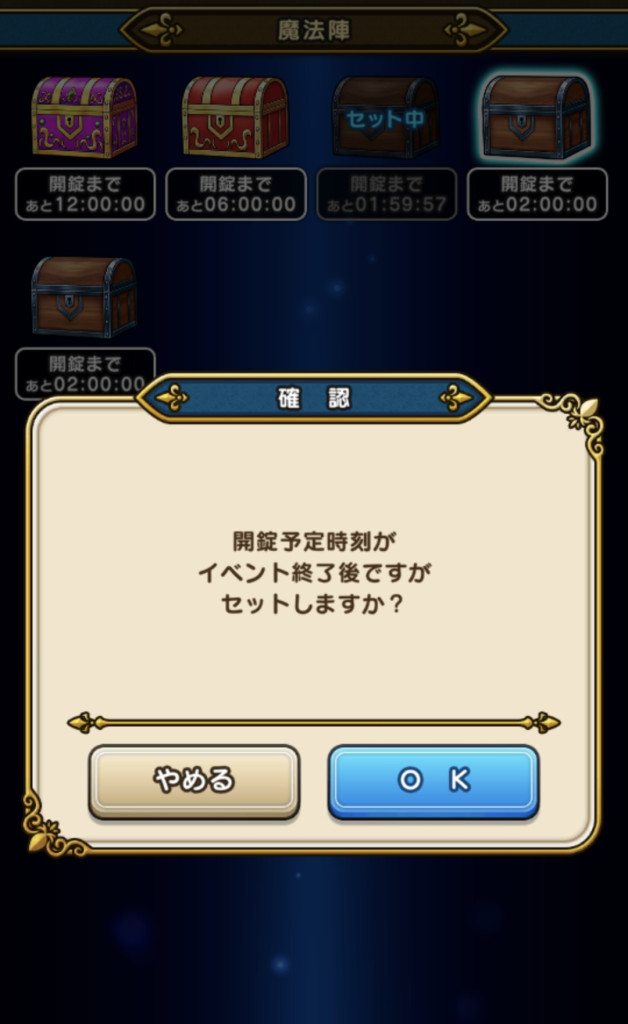
Task: Open the chest marked セット中
Action: tap(386, 118)
